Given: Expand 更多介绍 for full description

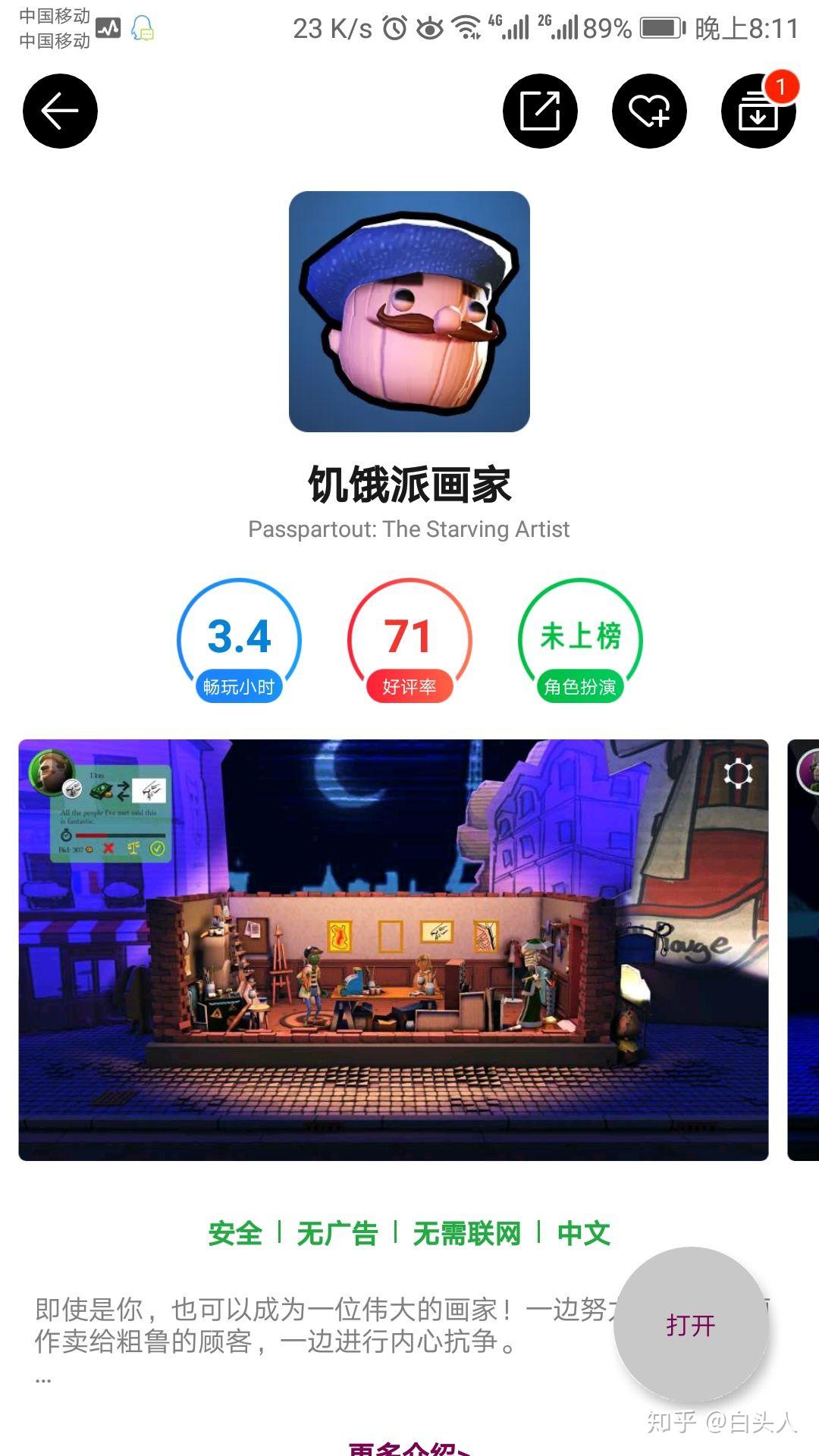Looking at the screenshot, I should click(409, 1448).
